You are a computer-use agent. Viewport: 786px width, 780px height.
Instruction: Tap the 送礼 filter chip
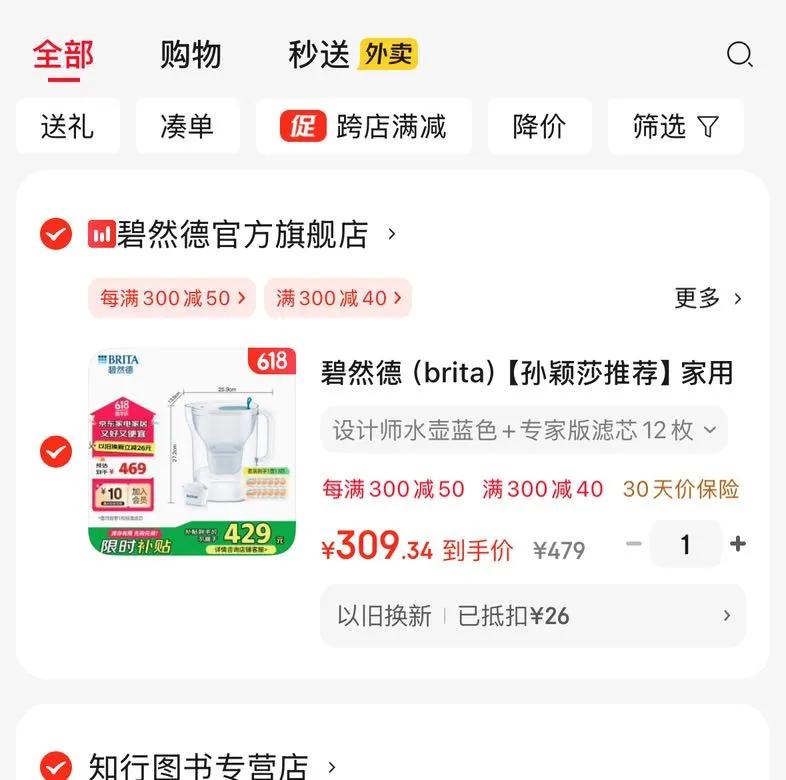68,126
